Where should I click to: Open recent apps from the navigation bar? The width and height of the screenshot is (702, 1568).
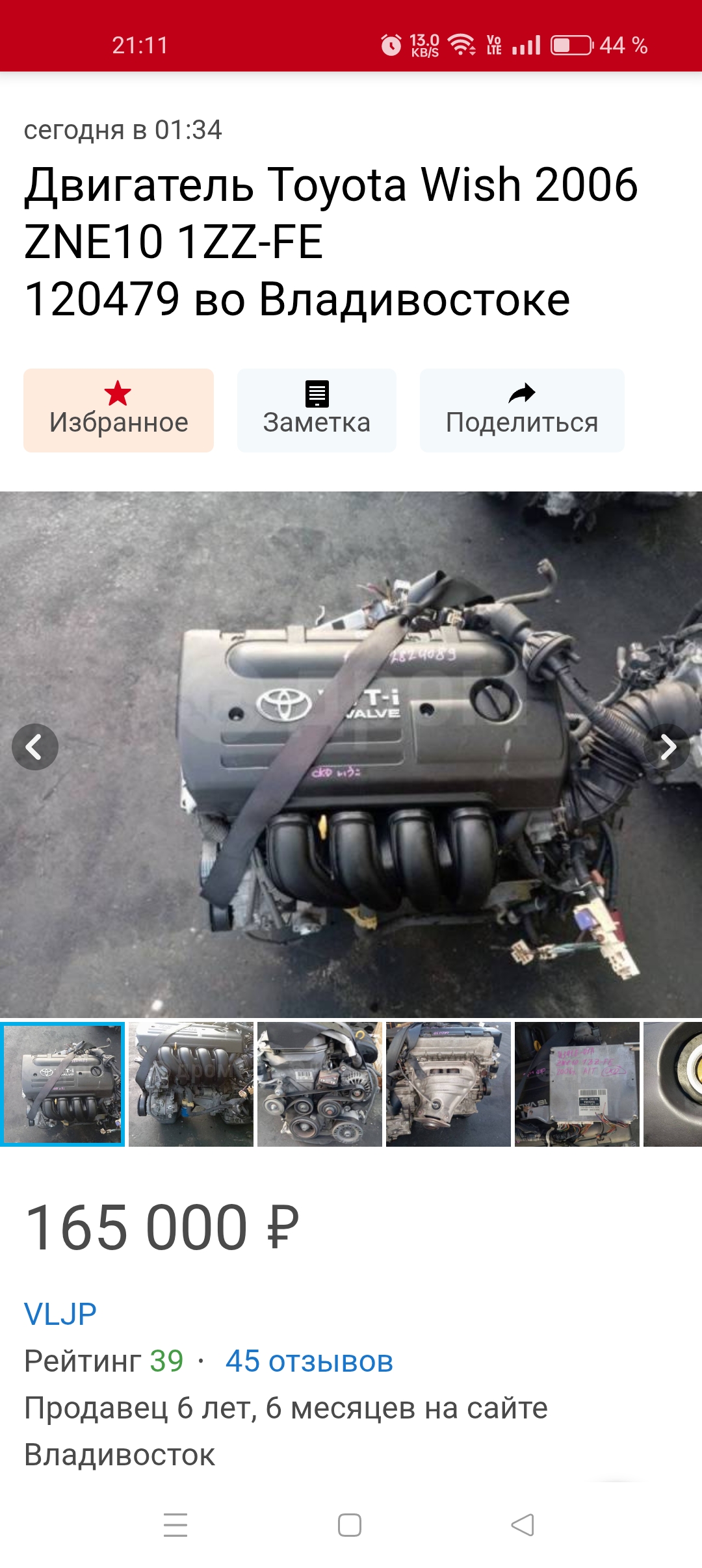(175, 1525)
